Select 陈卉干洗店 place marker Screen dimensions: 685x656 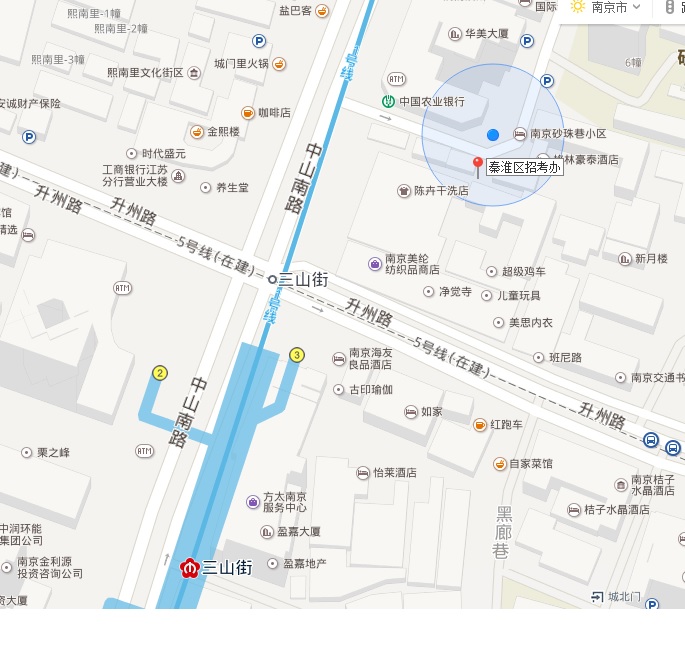404,190
